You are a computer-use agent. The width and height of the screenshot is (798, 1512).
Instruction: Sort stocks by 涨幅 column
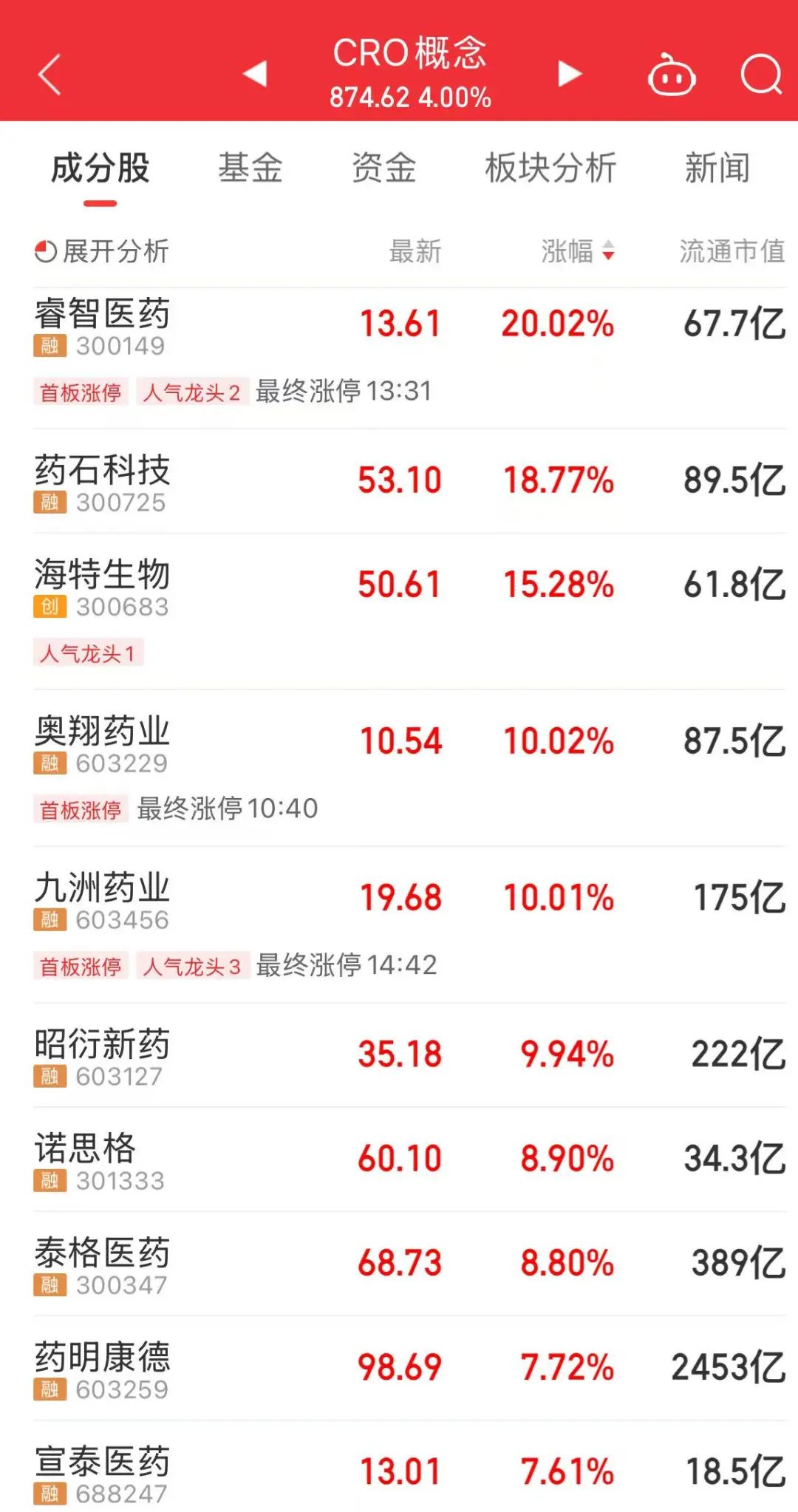[x=577, y=251]
